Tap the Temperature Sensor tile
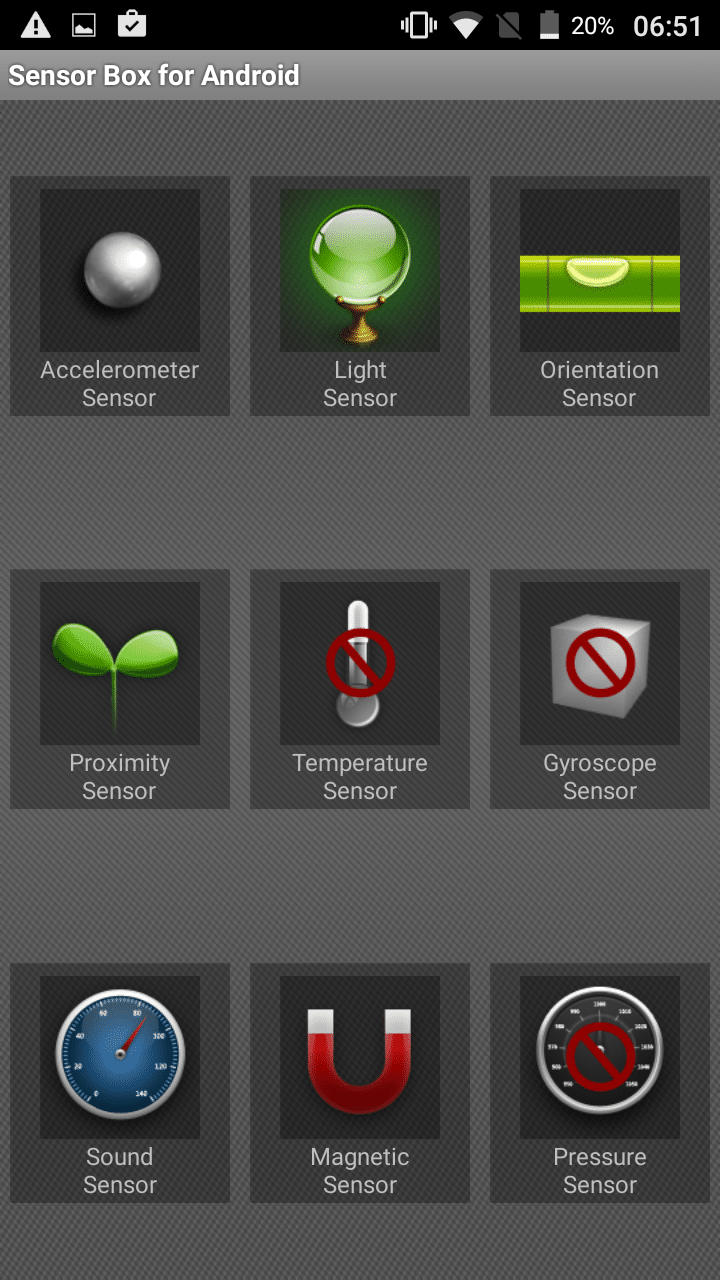The height and width of the screenshot is (1280, 720). (x=360, y=689)
